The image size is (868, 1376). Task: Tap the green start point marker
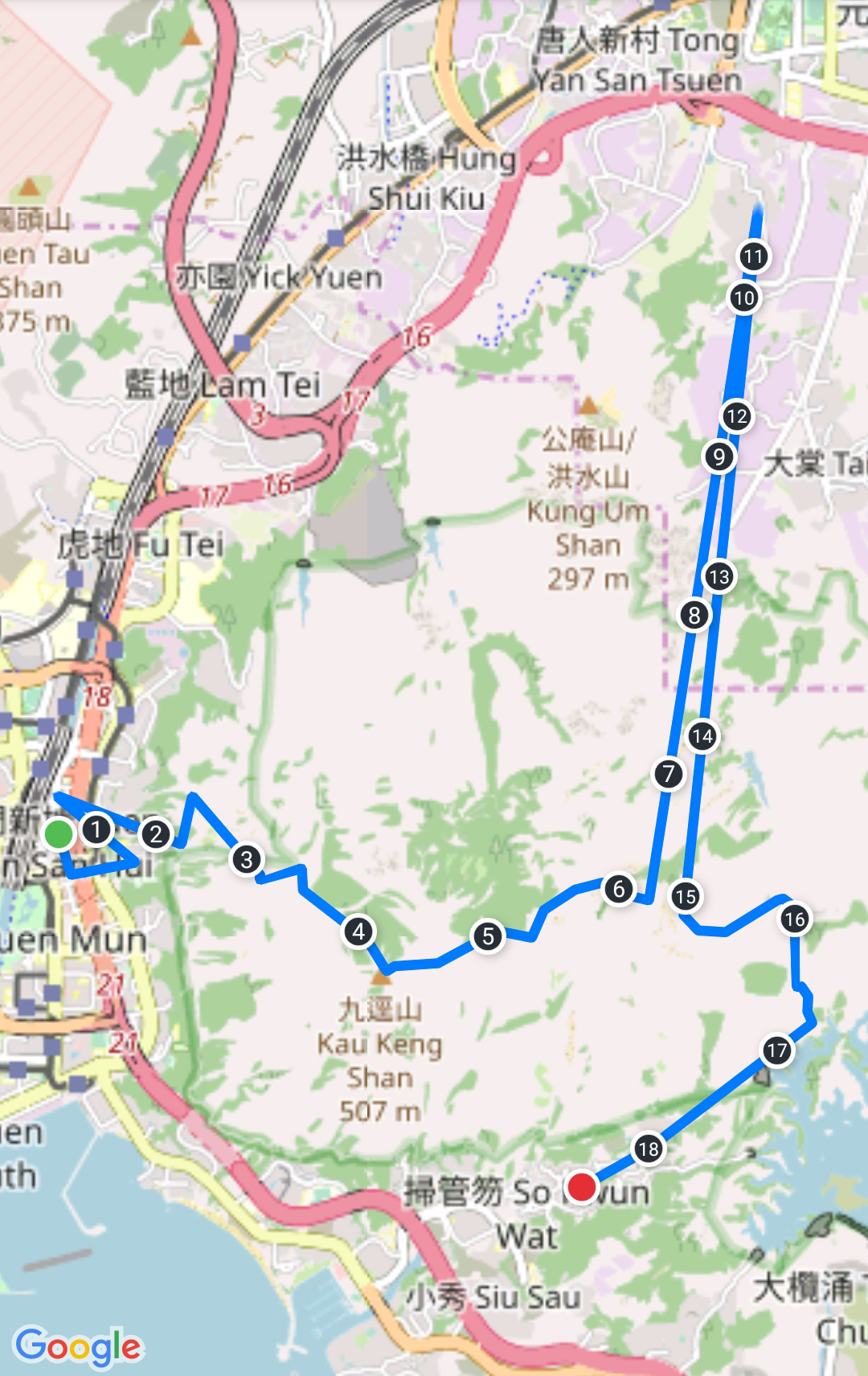tap(59, 833)
